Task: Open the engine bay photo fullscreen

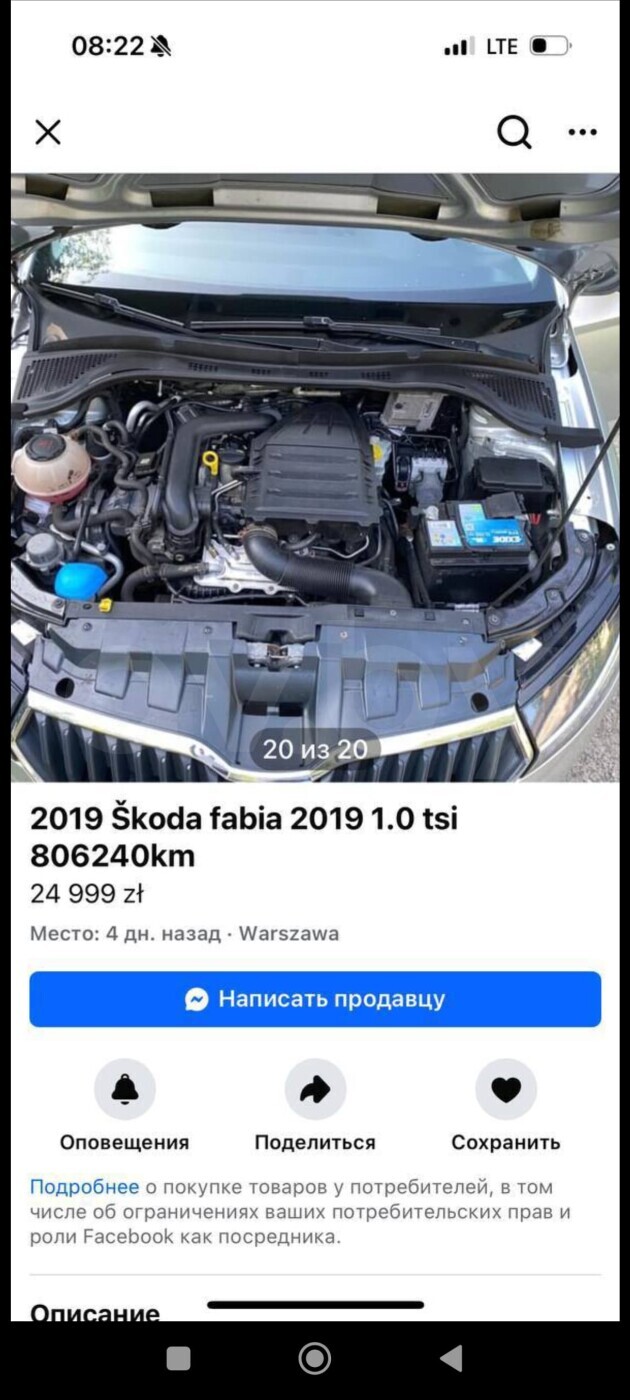Action: coord(315,477)
